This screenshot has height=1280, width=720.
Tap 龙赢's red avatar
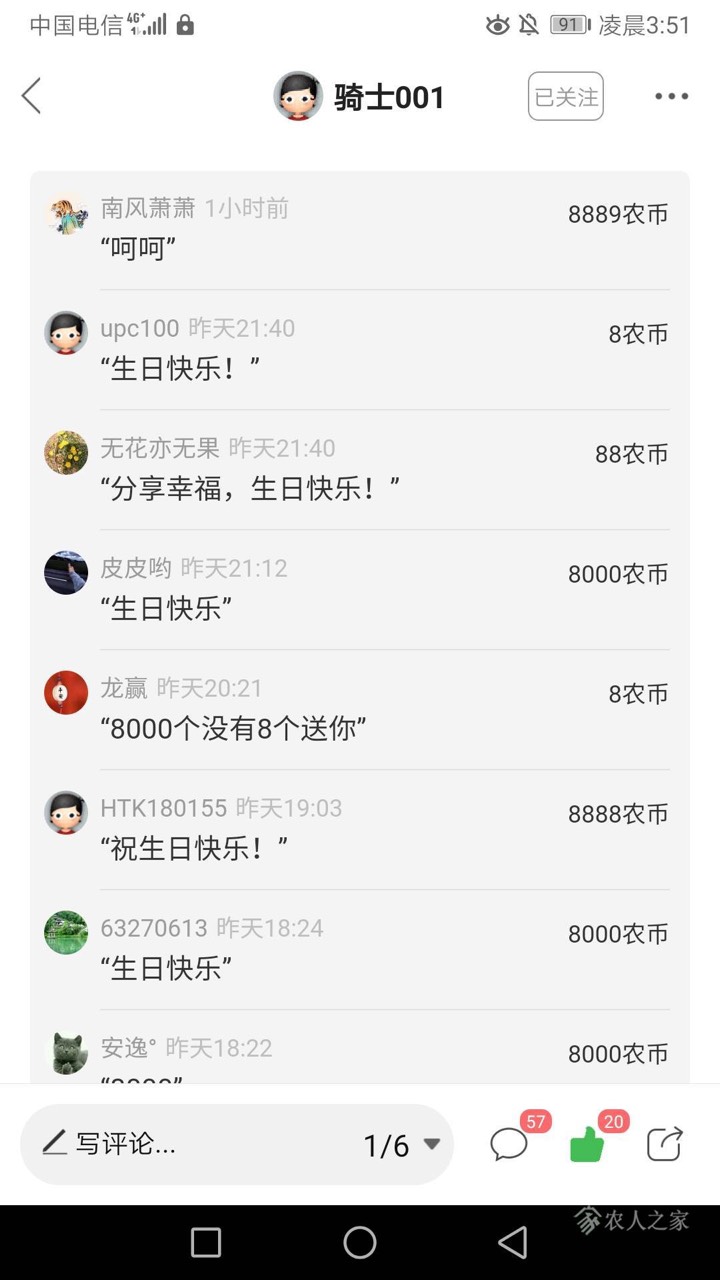(66, 693)
